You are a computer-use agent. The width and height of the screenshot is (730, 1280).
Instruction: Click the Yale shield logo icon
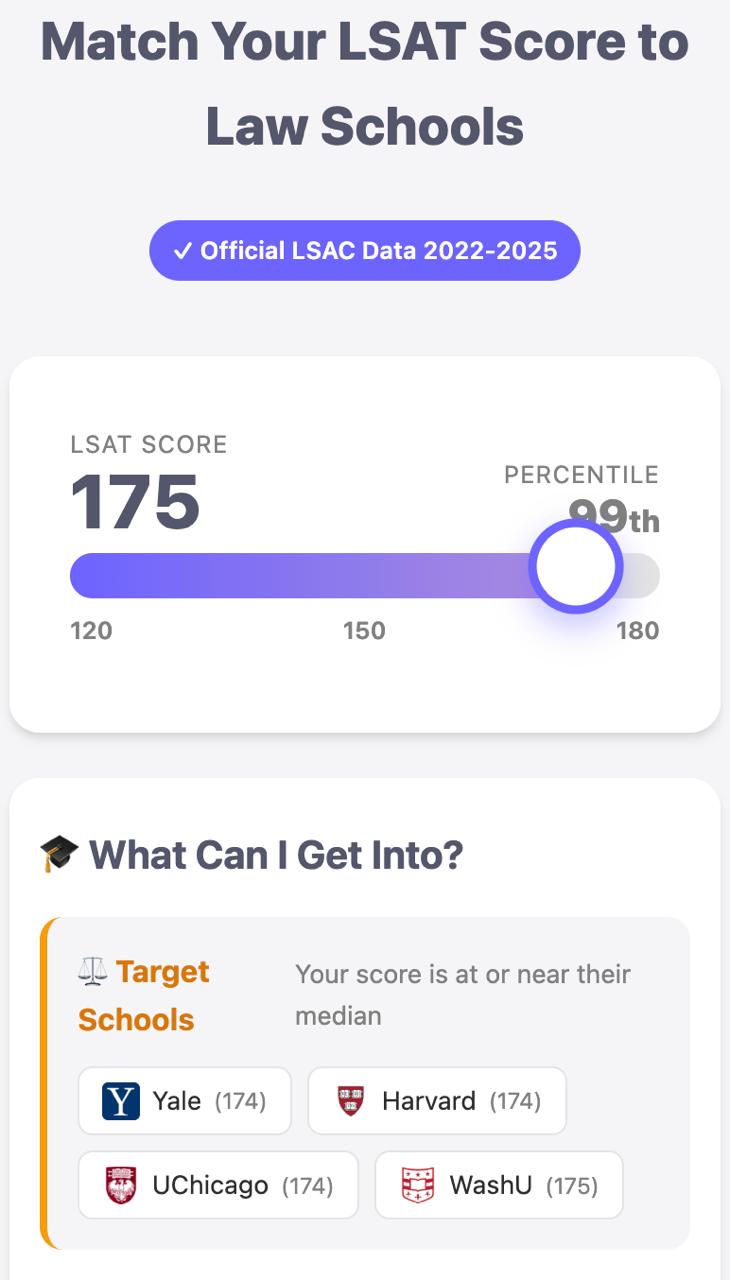click(x=122, y=1100)
